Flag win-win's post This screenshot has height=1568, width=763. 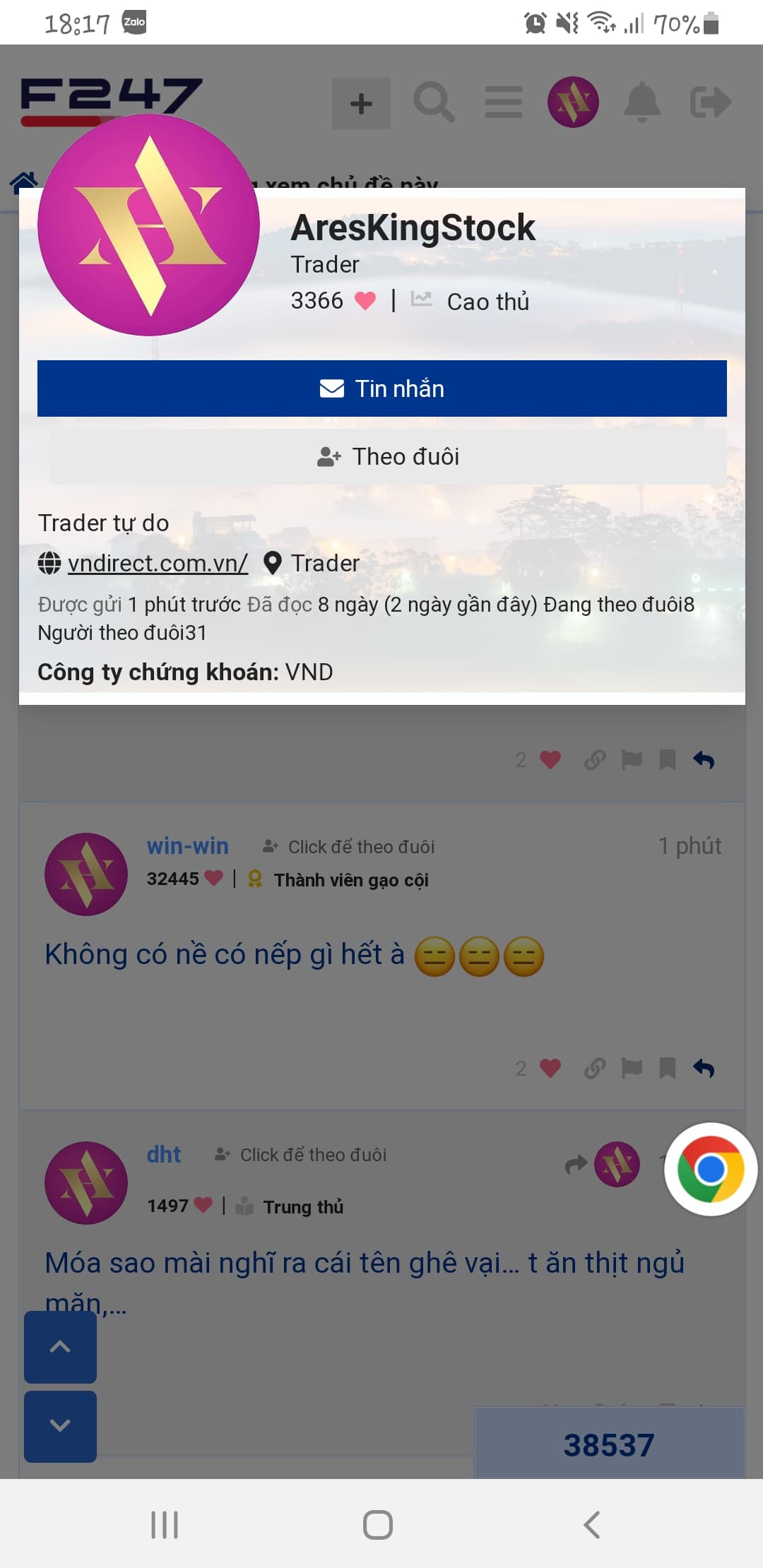click(x=632, y=1068)
